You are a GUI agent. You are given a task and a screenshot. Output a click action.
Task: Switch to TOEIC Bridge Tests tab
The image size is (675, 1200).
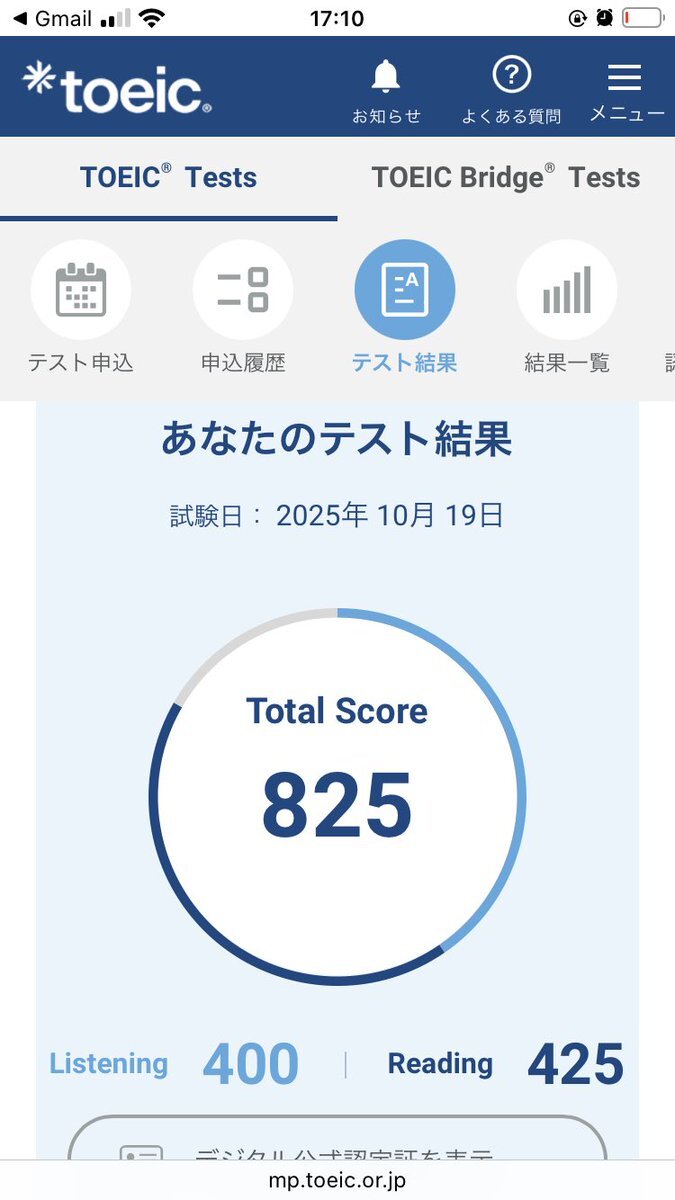point(505,178)
